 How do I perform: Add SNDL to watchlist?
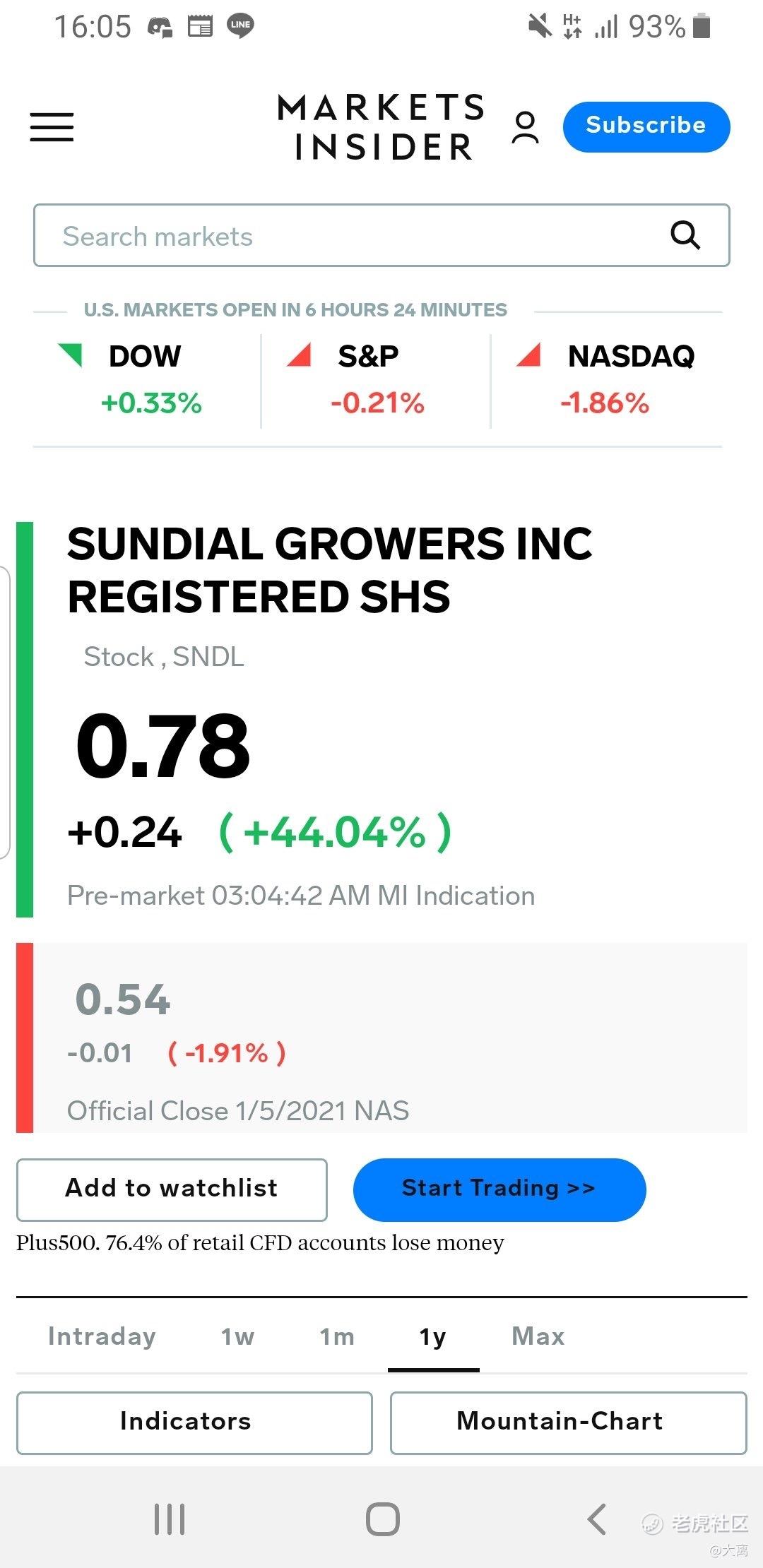[x=172, y=1189]
